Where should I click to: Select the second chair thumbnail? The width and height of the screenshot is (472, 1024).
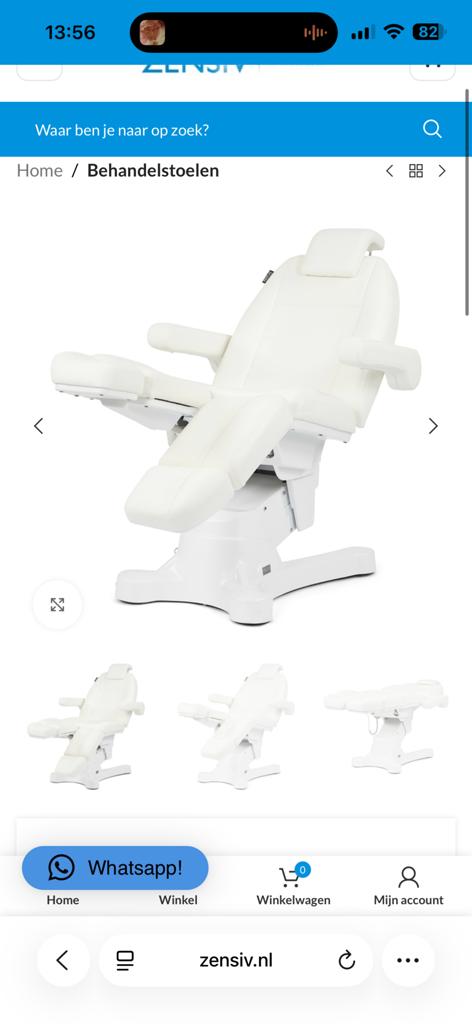[236, 726]
